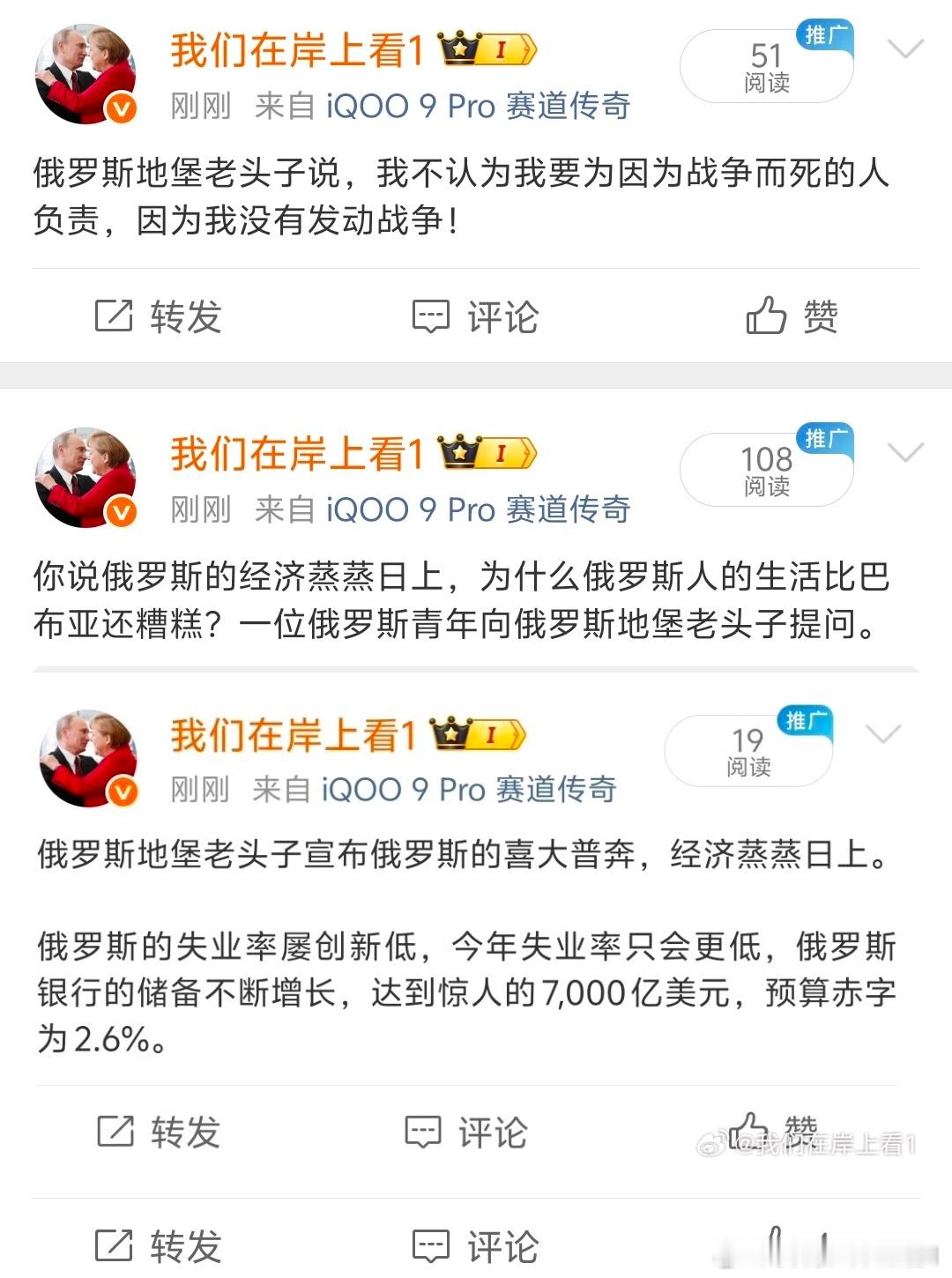Click the 108 阅读 read count indicator

pos(766,470)
